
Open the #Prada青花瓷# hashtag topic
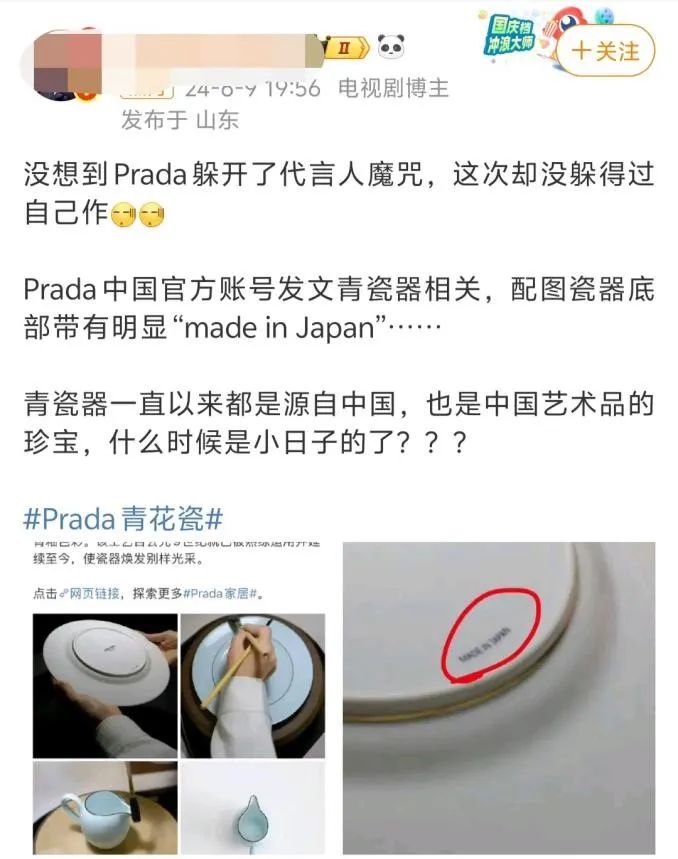click(122, 520)
